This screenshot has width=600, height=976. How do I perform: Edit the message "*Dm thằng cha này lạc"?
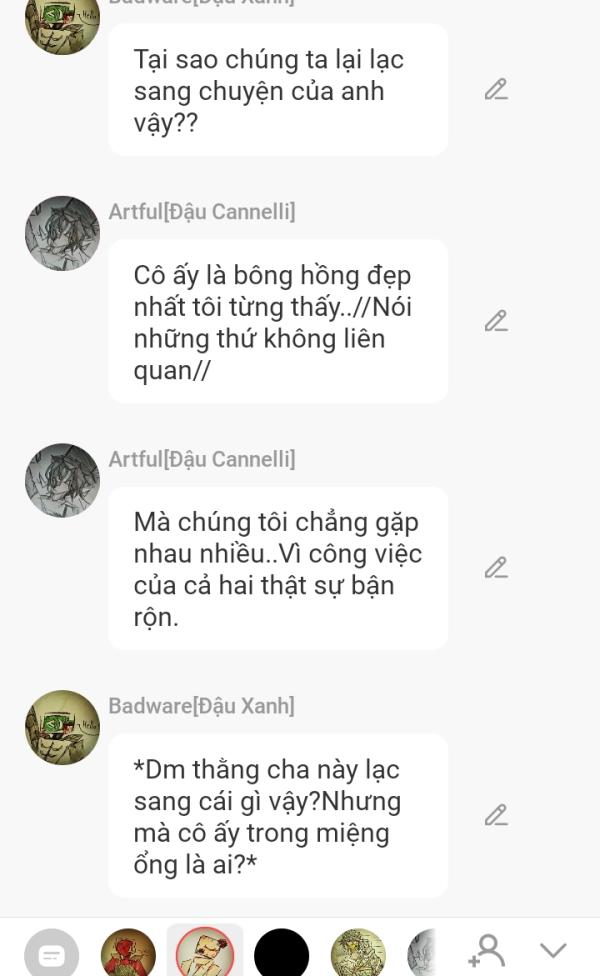point(496,815)
